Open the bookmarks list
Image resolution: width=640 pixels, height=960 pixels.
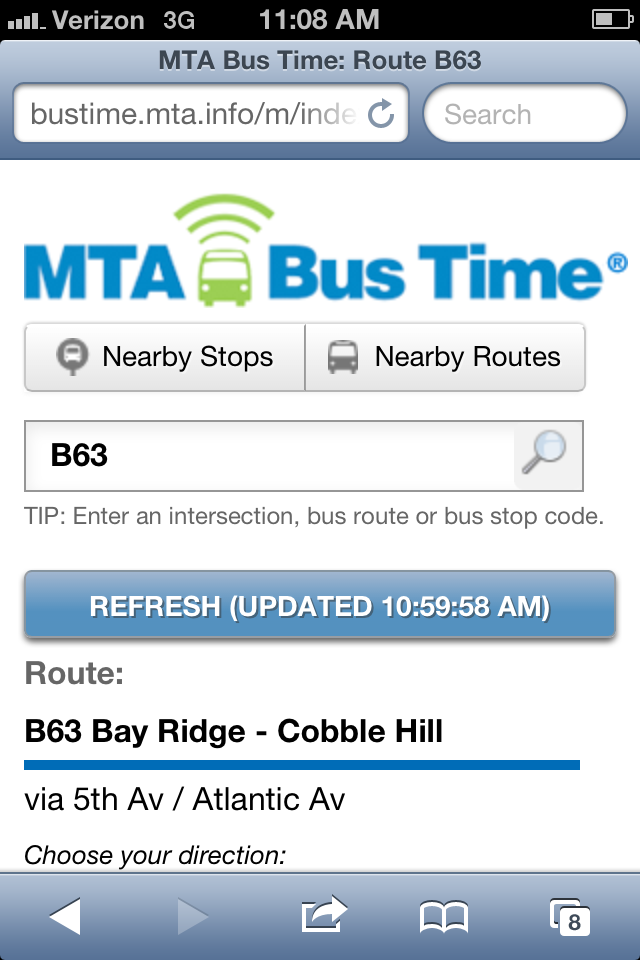(443, 916)
